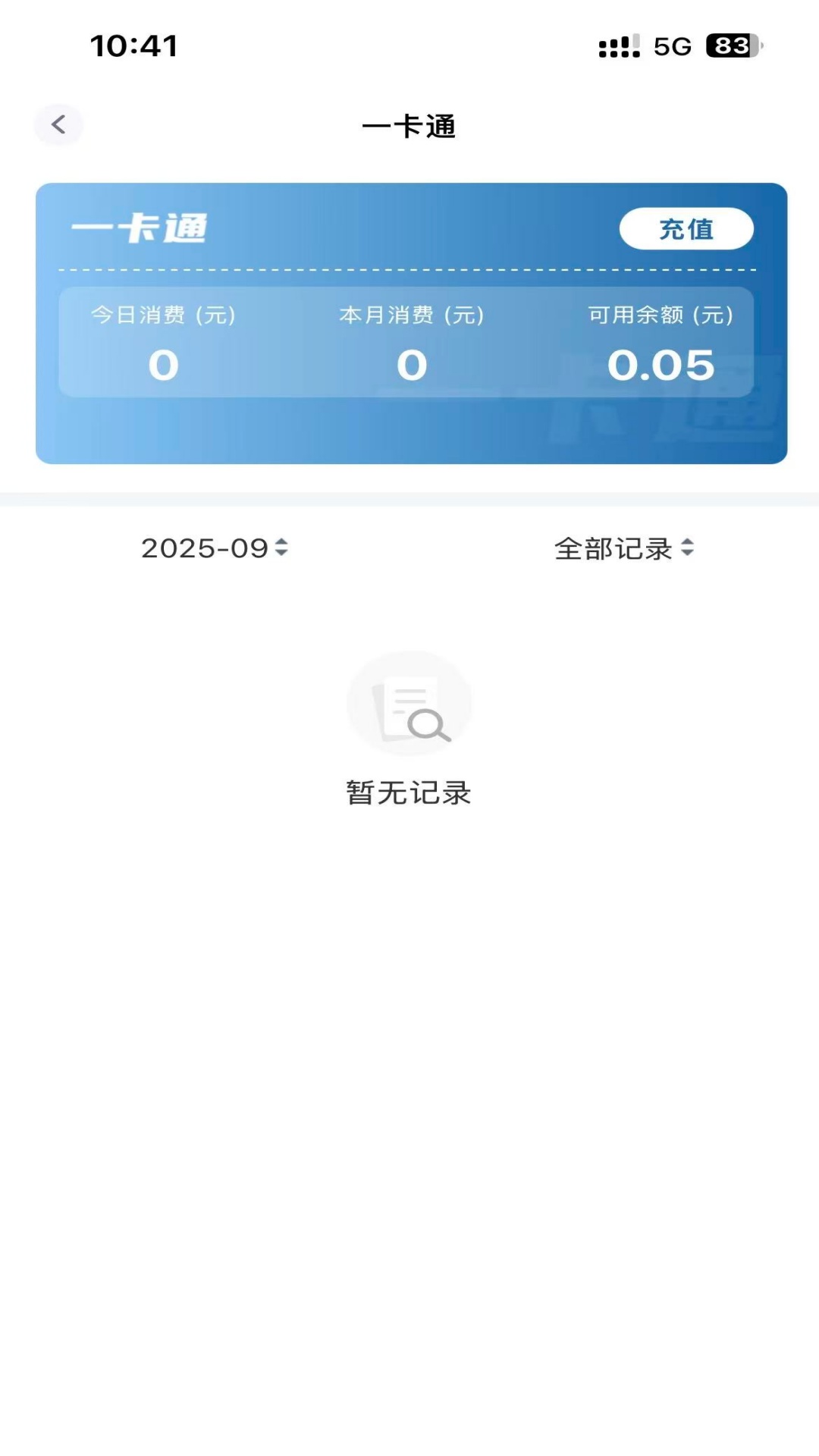Click the clock showing 10:41
The width and height of the screenshot is (819, 1456).
point(133,45)
